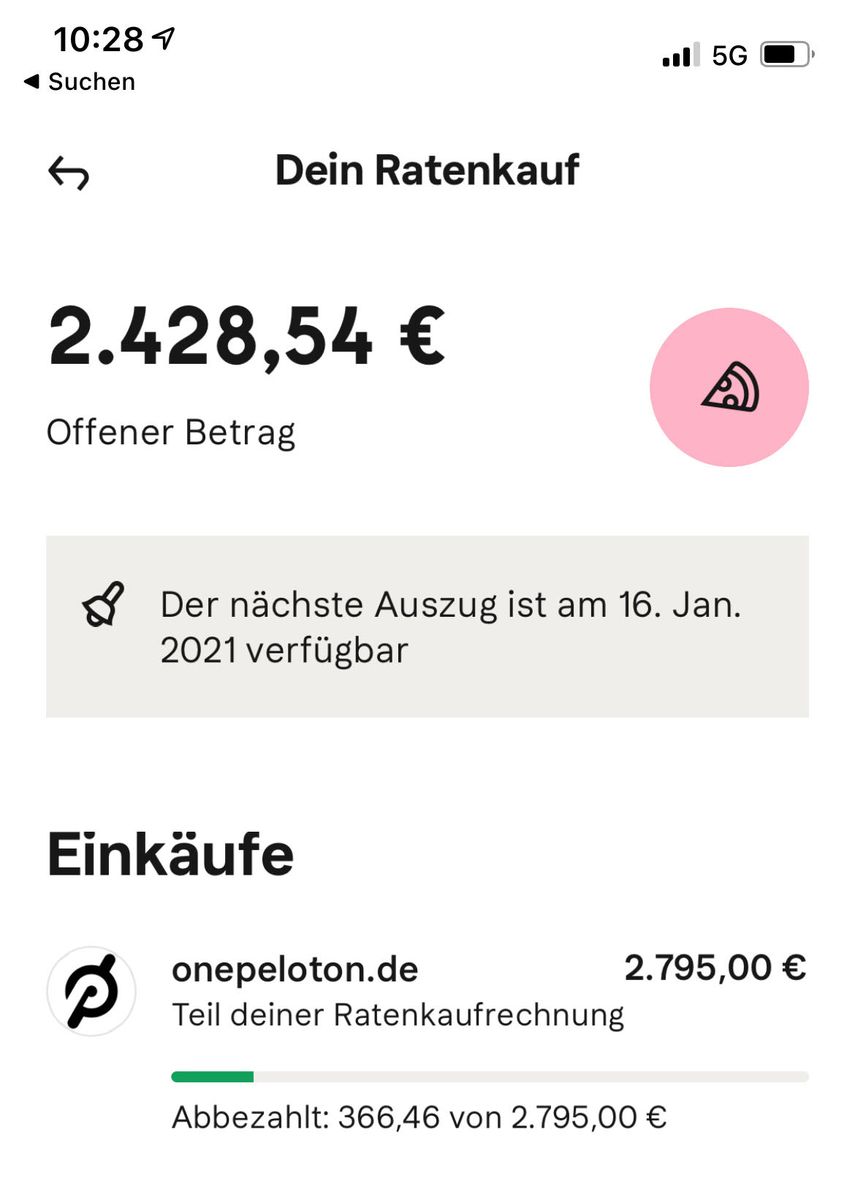The width and height of the screenshot is (855, 1200).
Task: Go back with the return arrow icon
Action: click(x=69, y=174)
